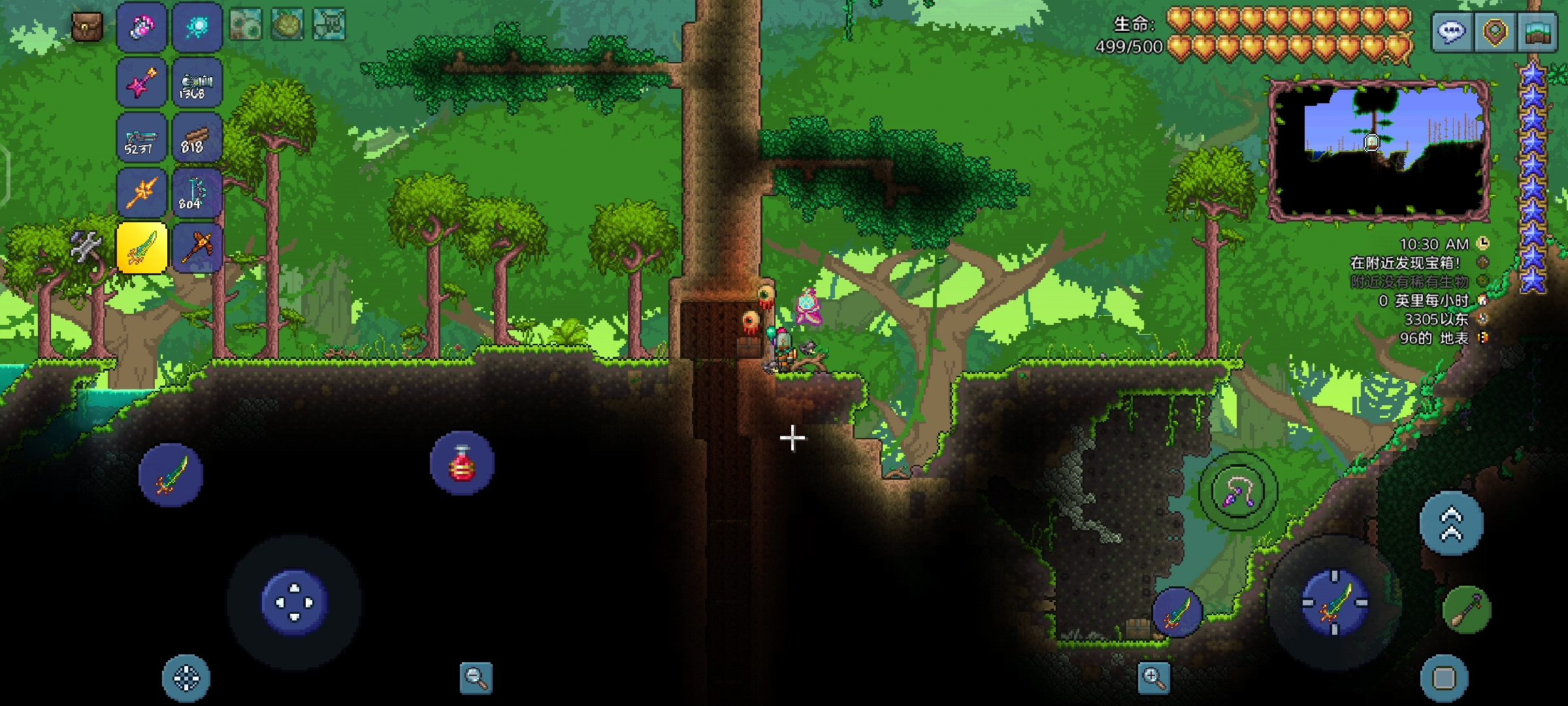Tap the jump double-arrow button
This screenshot has height=706, width=1568.
click(1451, 524)
